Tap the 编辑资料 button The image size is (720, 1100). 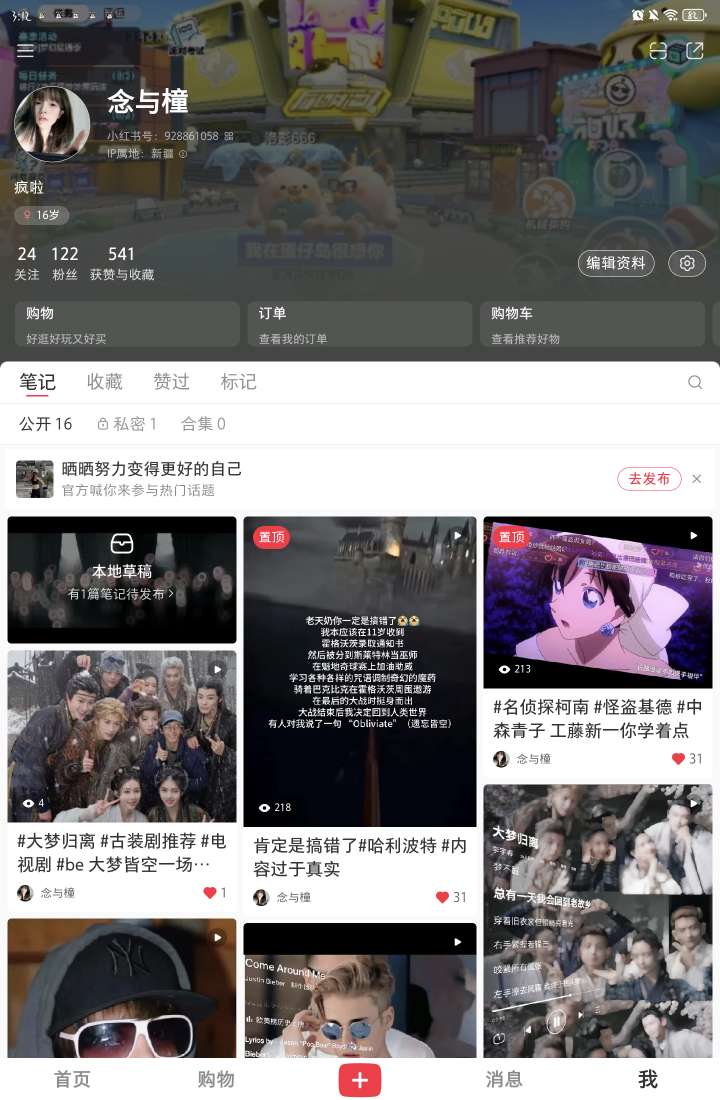coord(616,263)
